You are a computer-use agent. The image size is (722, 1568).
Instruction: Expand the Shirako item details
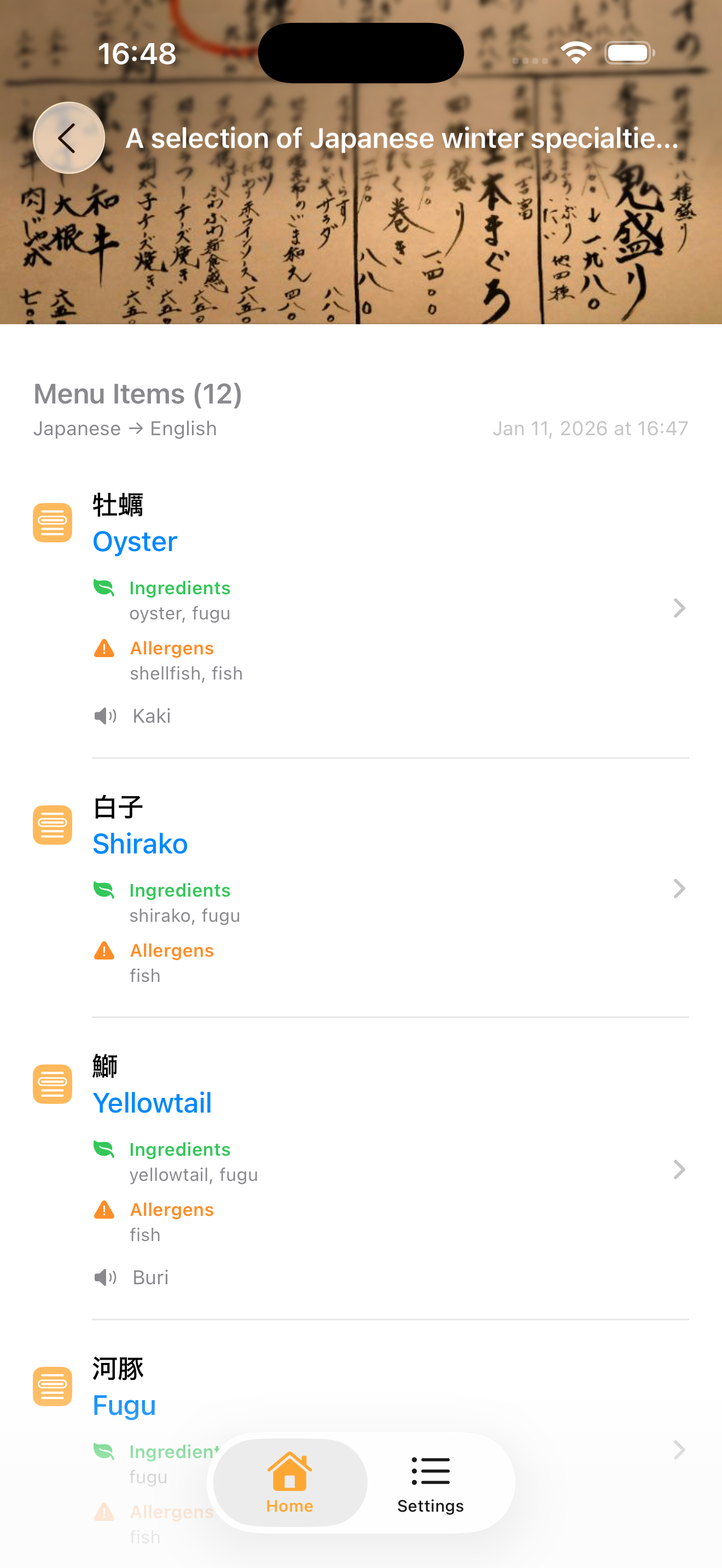coord(679,888)
